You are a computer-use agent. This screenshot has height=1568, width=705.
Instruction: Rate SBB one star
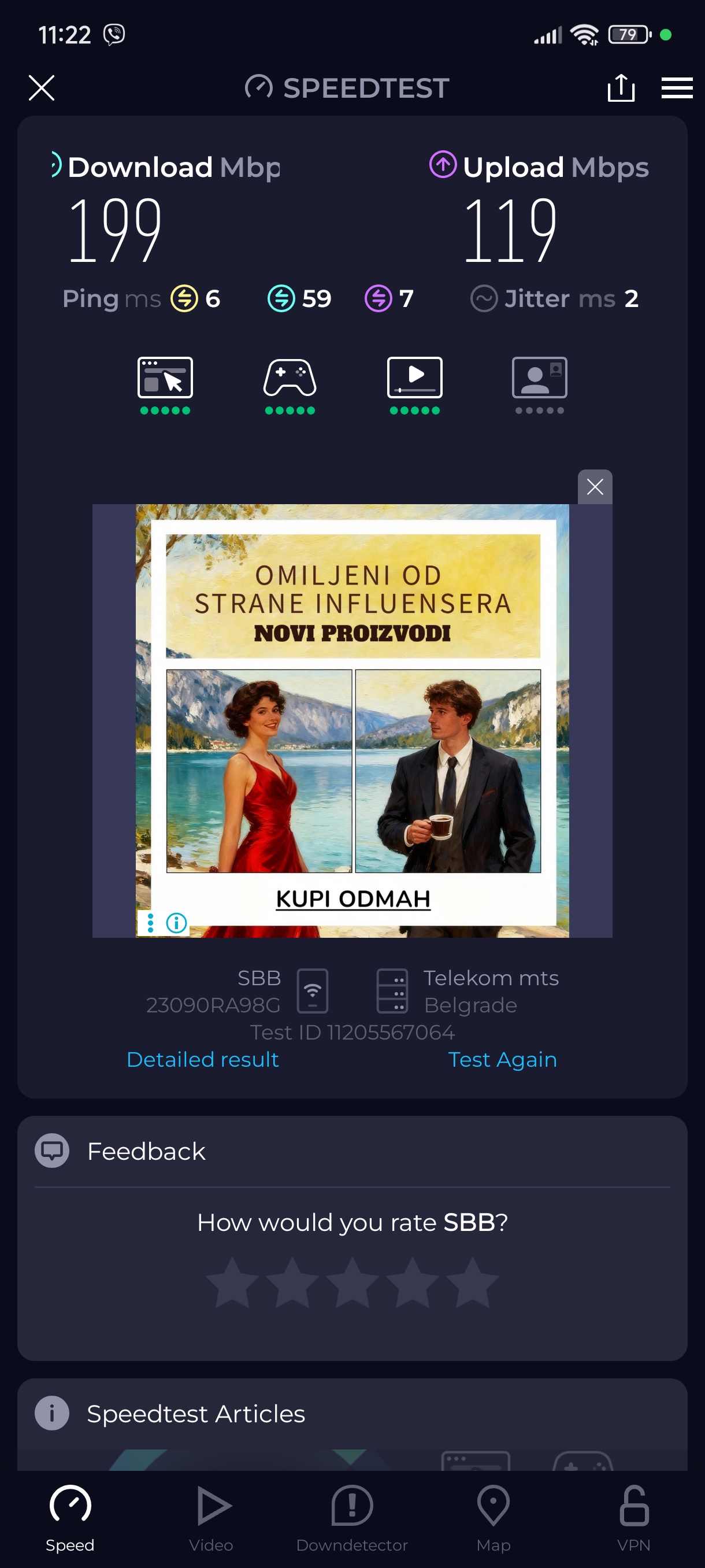(232, 1282)
